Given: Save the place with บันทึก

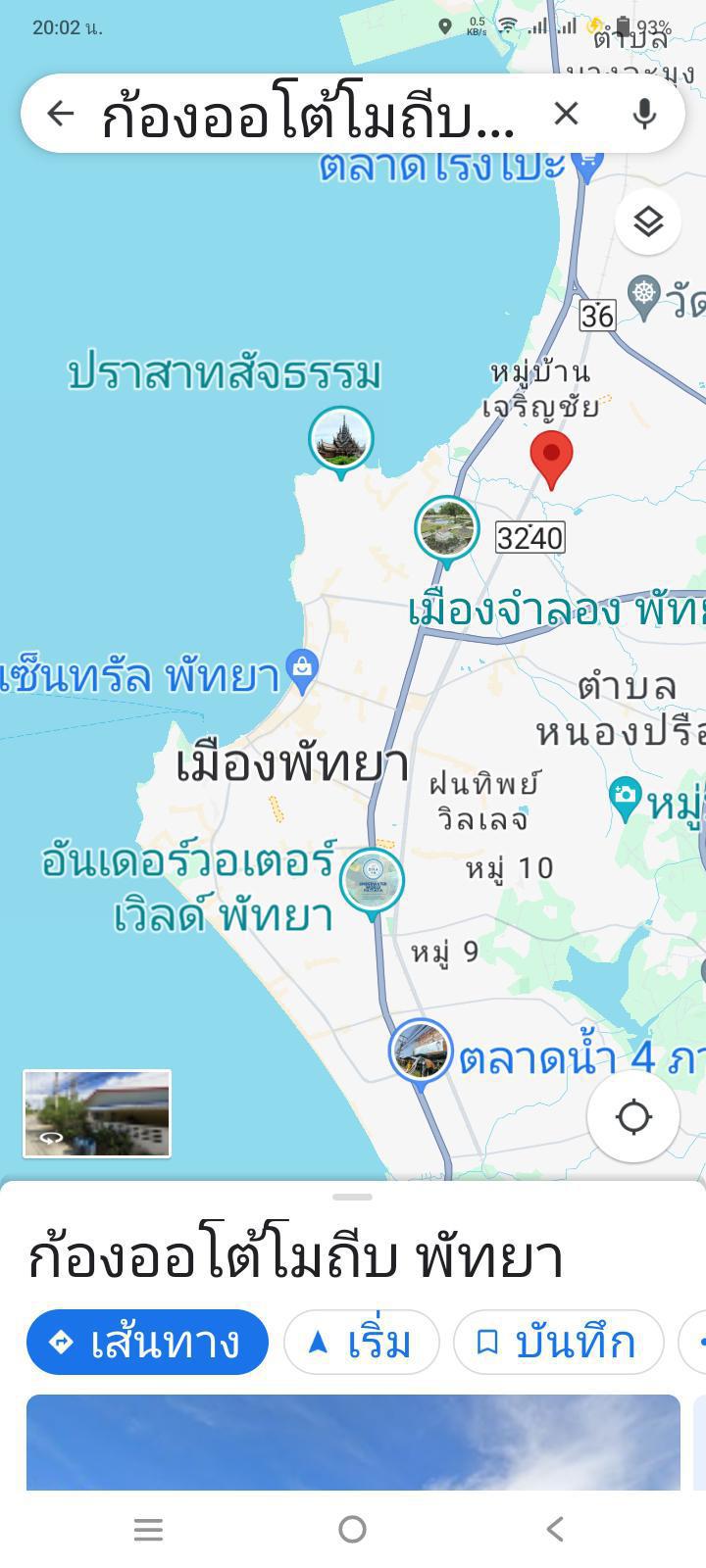Looking at the screenshot, I should coord(559,1342).
